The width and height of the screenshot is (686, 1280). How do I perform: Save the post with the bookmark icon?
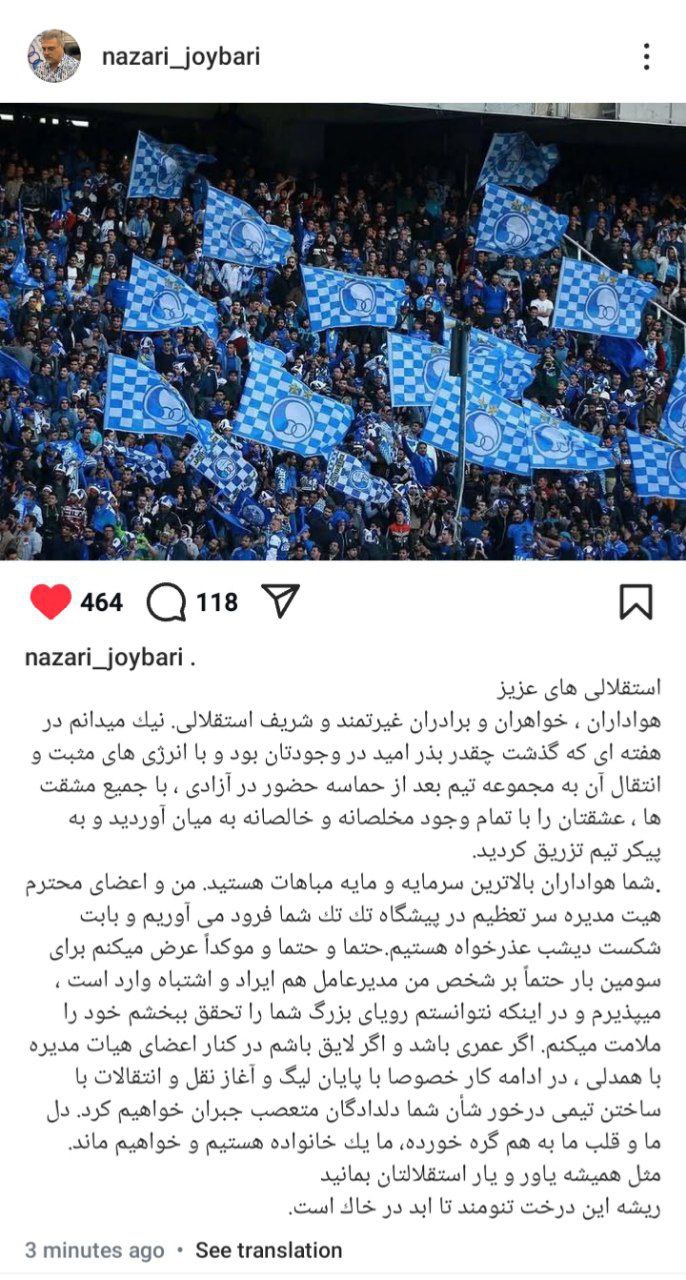(636, 601)
